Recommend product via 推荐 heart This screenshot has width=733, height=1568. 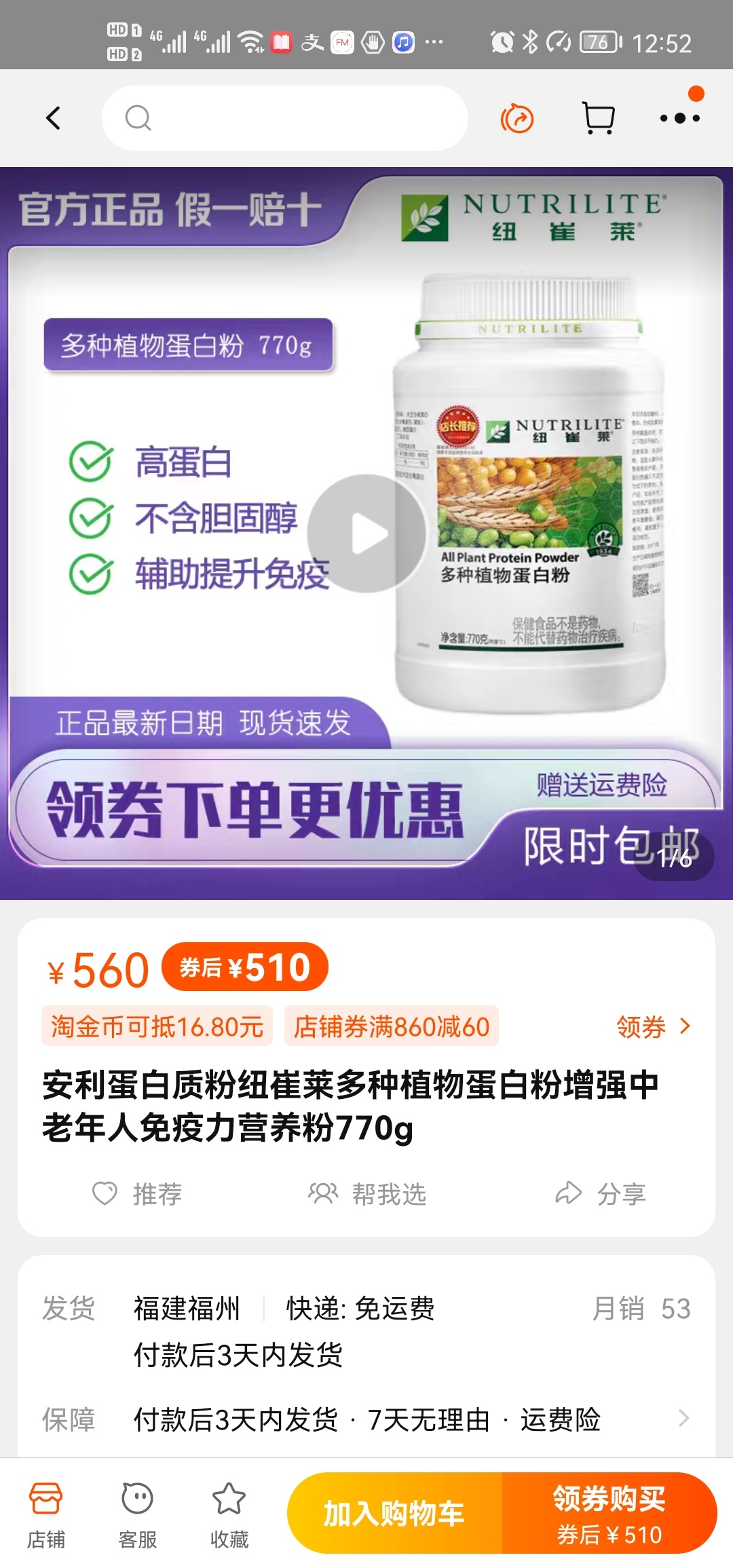point(137,1193)
